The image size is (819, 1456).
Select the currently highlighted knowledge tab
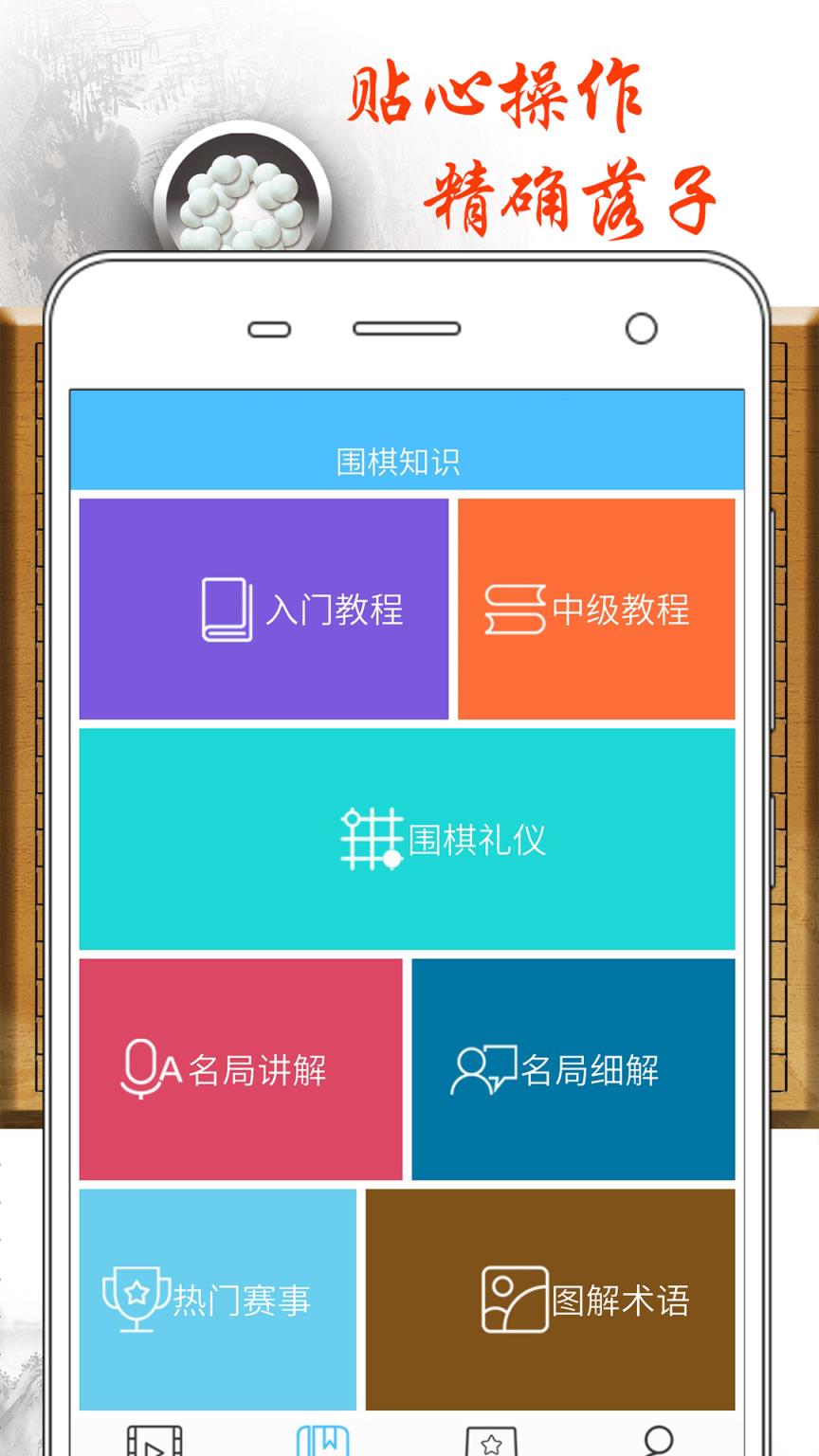point(322,1443)
